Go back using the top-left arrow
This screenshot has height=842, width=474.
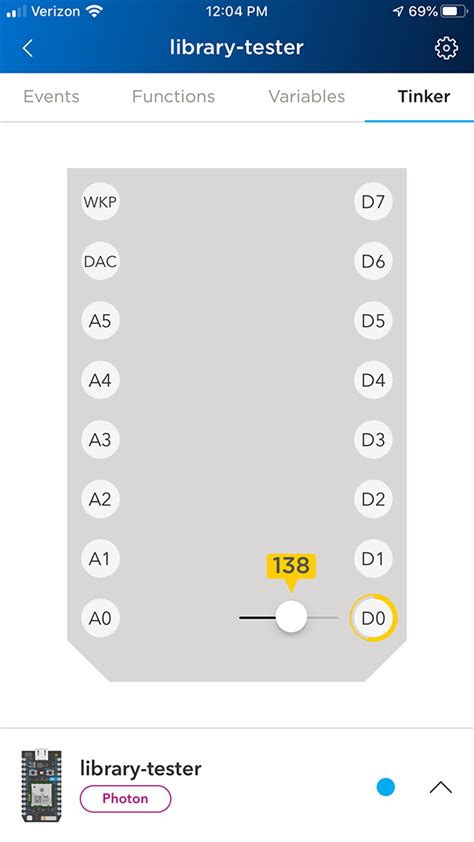(x=28, y=48)
